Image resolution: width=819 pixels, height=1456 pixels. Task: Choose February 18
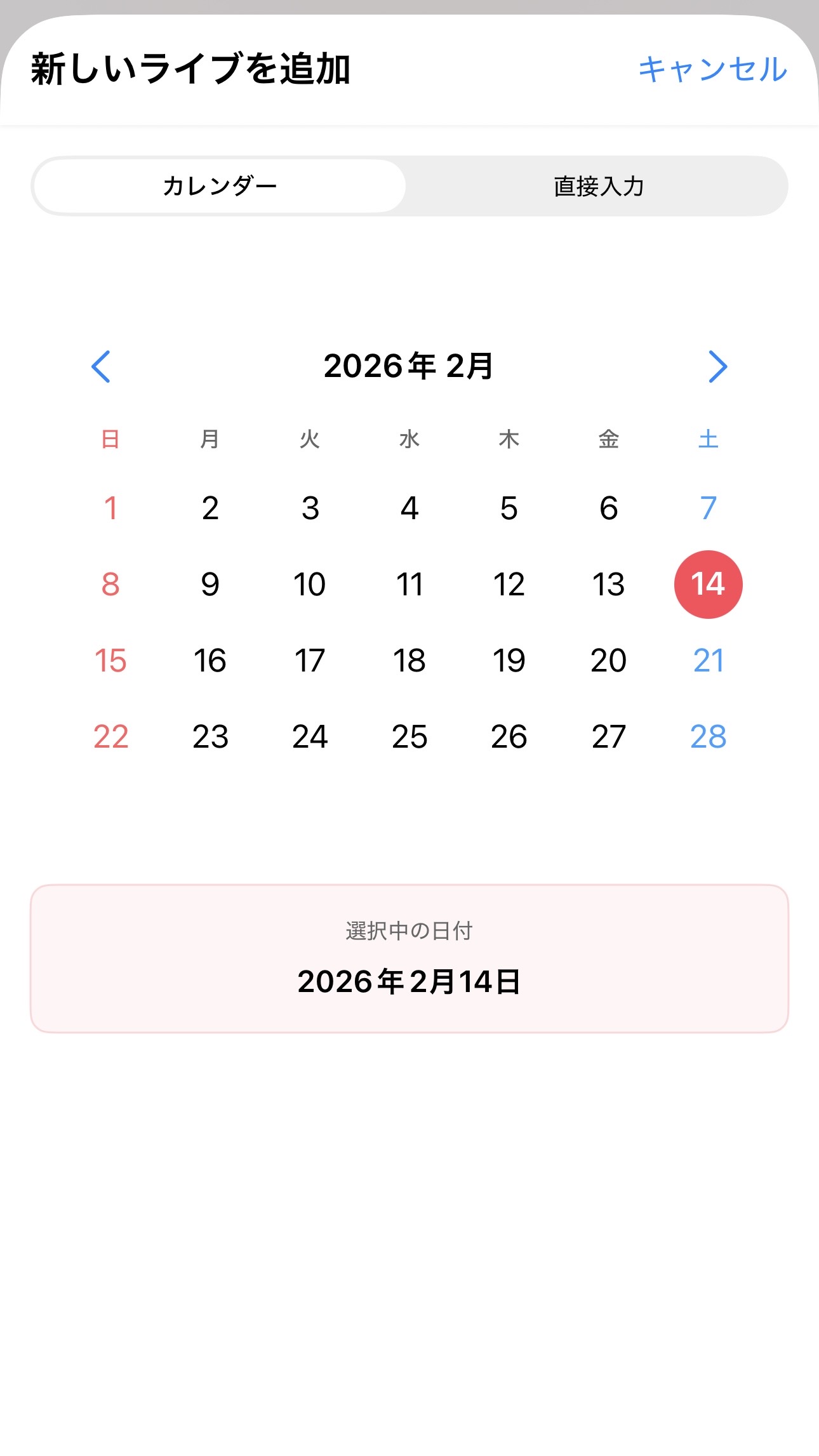[x=409, y=661]
